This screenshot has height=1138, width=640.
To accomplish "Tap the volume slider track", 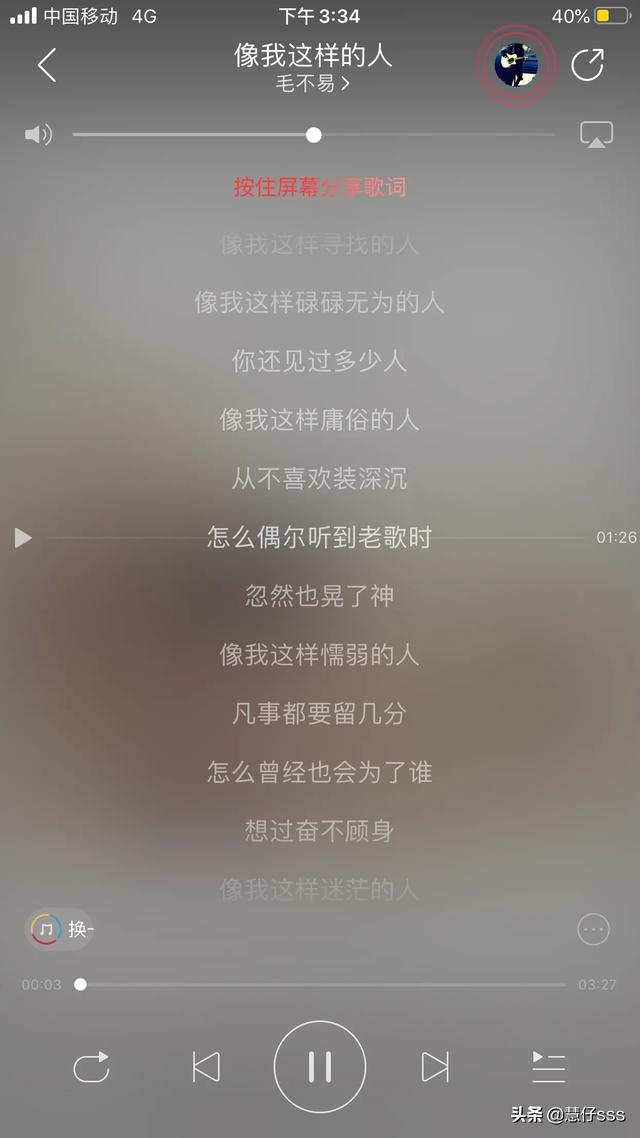I will pyautogui.click(x=313, y=135).
